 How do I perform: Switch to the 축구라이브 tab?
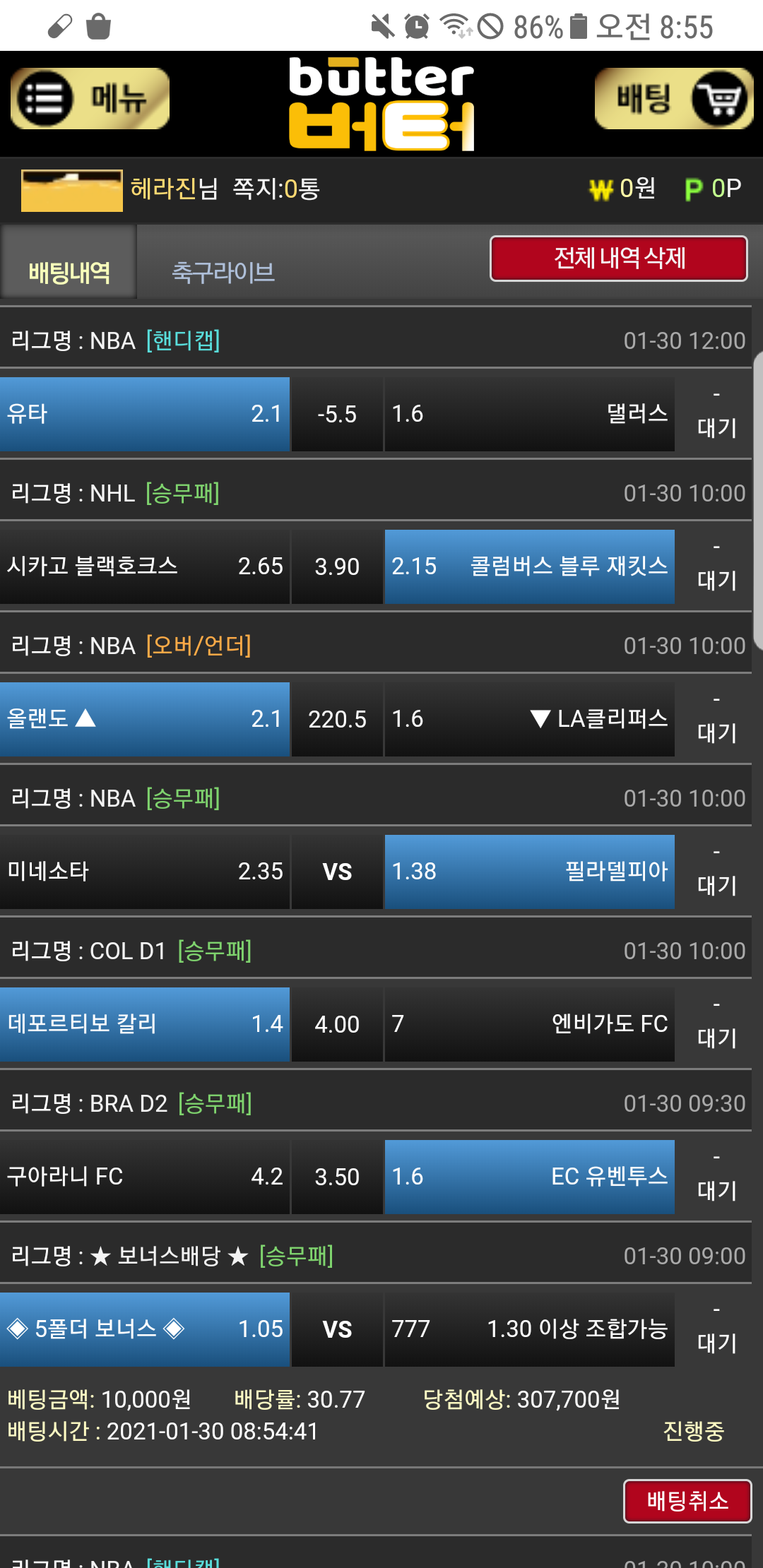click(x=223, y=272)
